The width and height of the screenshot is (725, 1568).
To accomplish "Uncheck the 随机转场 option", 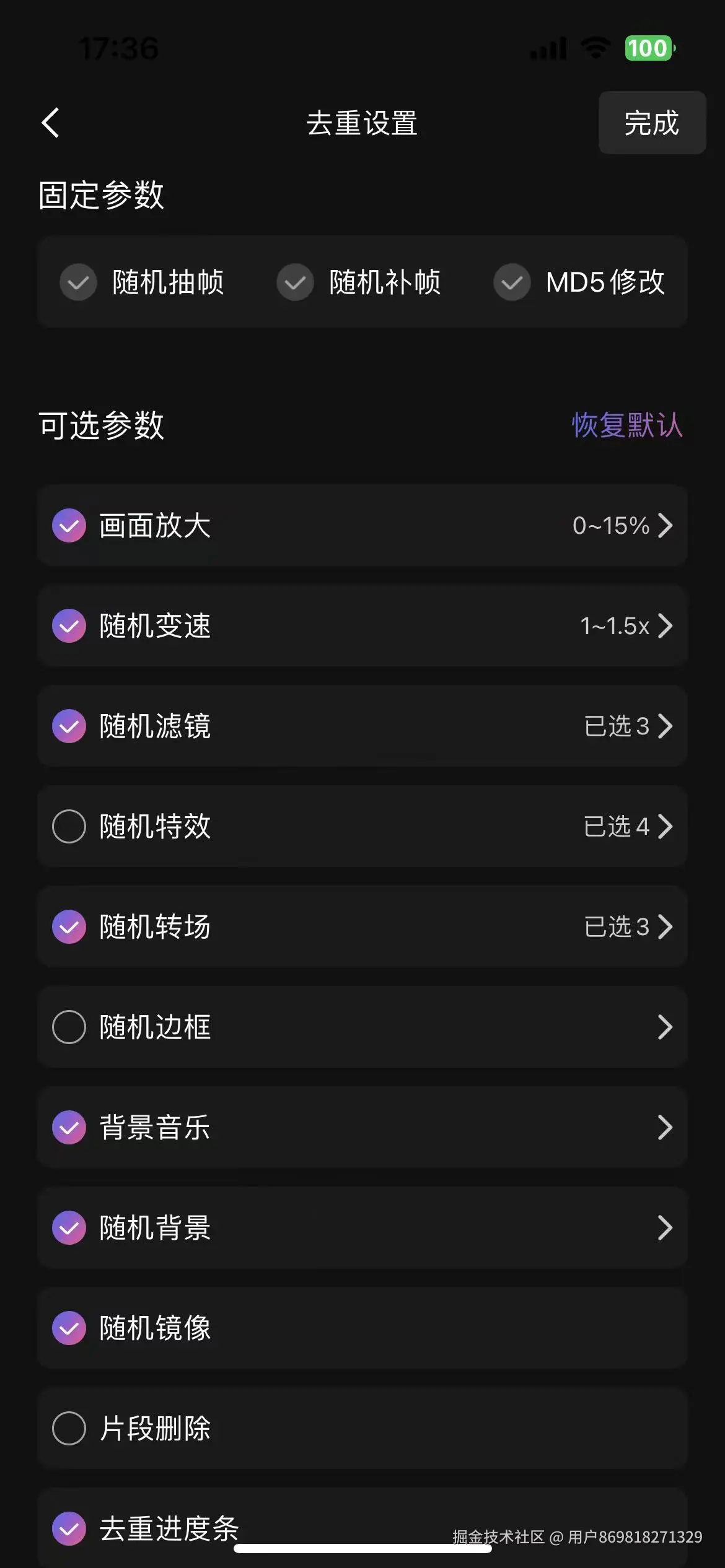I will 69,927.
